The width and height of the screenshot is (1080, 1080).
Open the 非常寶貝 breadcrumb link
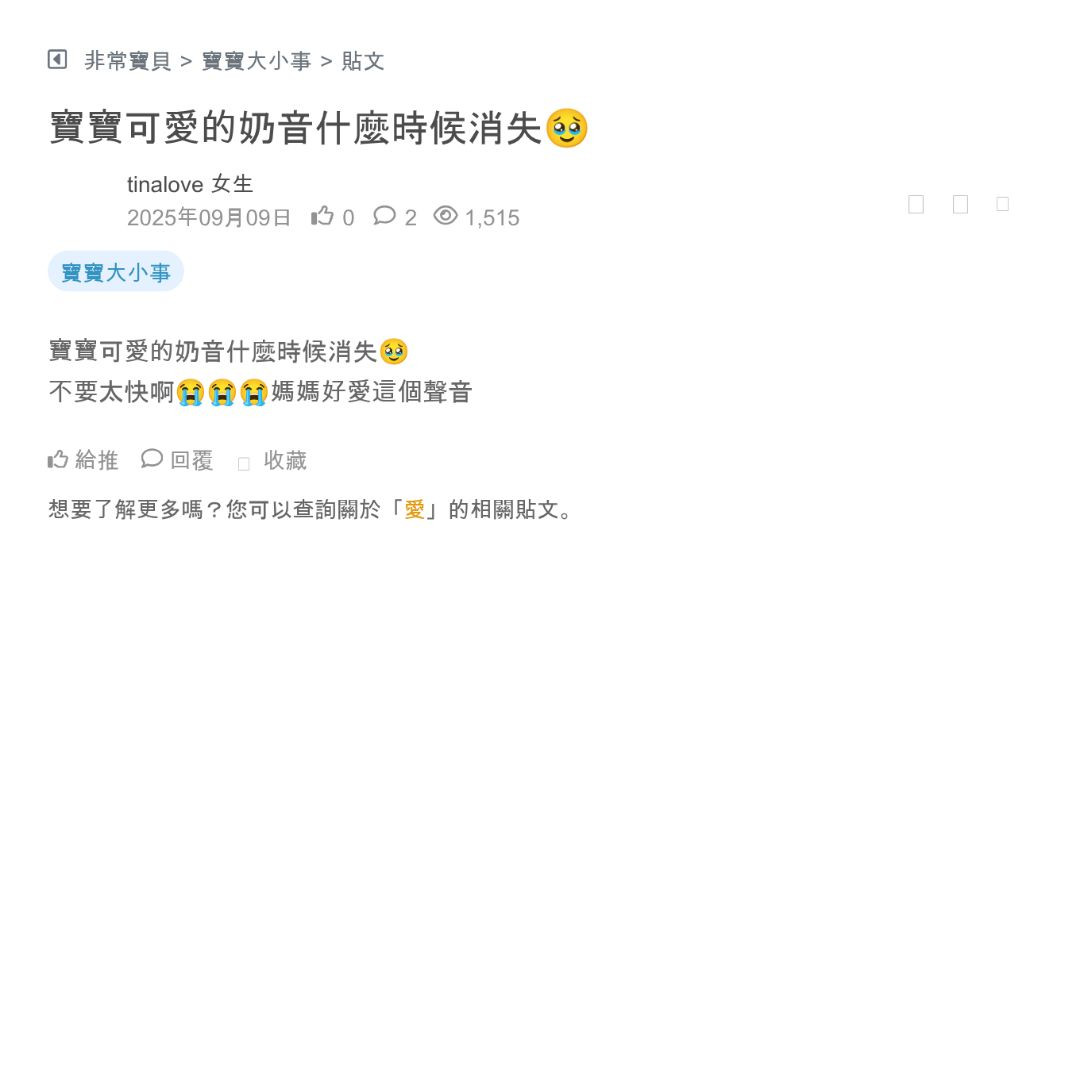128,61
